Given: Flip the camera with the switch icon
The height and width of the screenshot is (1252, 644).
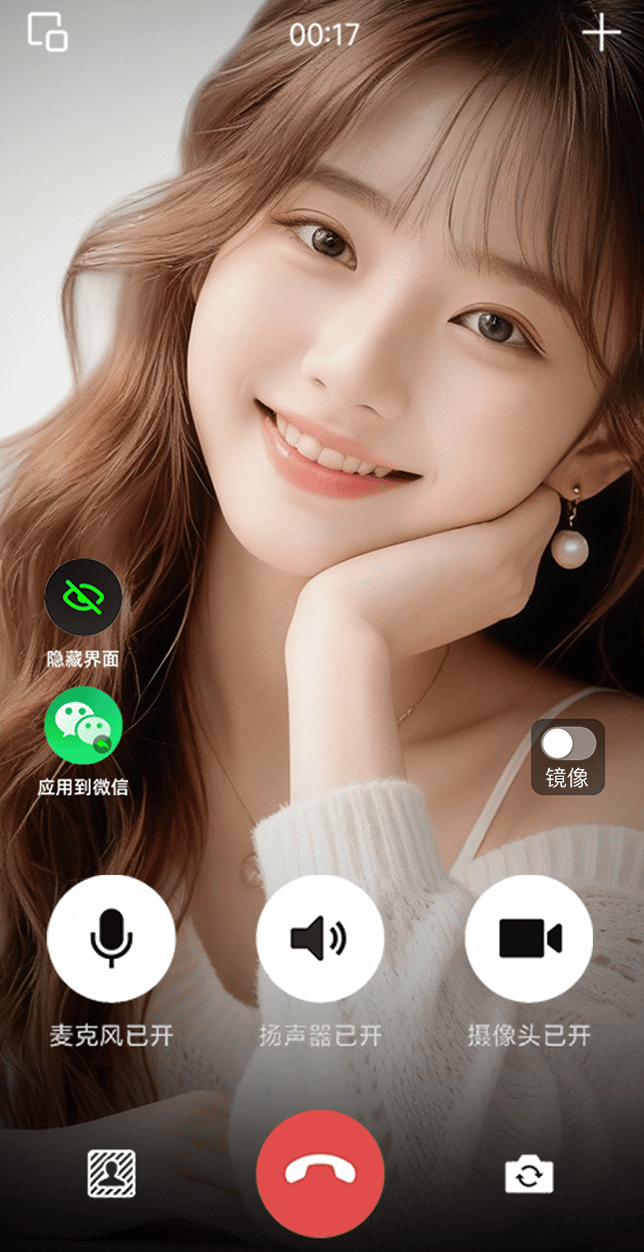Looking at the screenshot, I should click(x=528, y=1174).
